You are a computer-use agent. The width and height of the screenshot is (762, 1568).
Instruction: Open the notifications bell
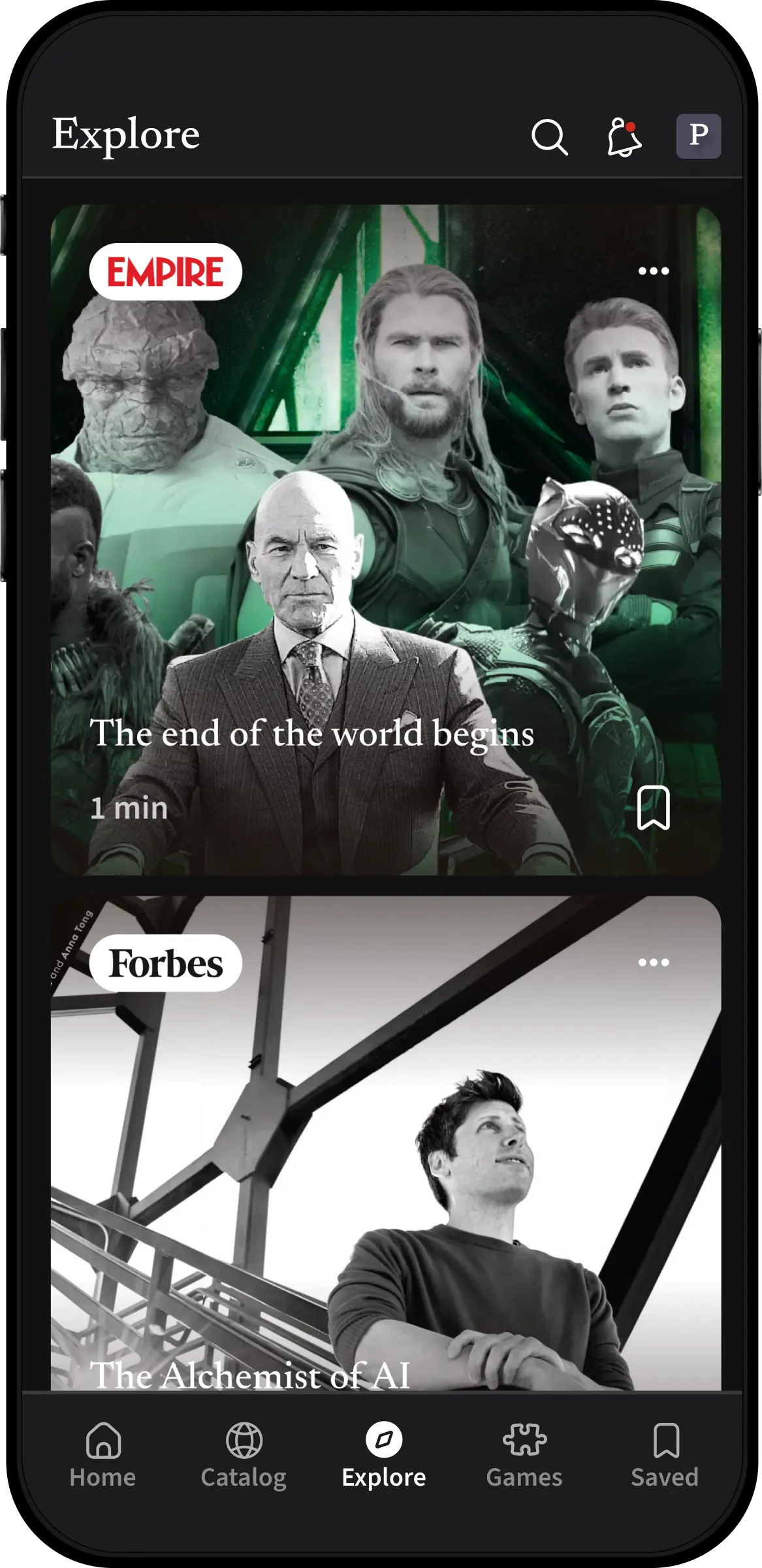[x=624, y=137]
